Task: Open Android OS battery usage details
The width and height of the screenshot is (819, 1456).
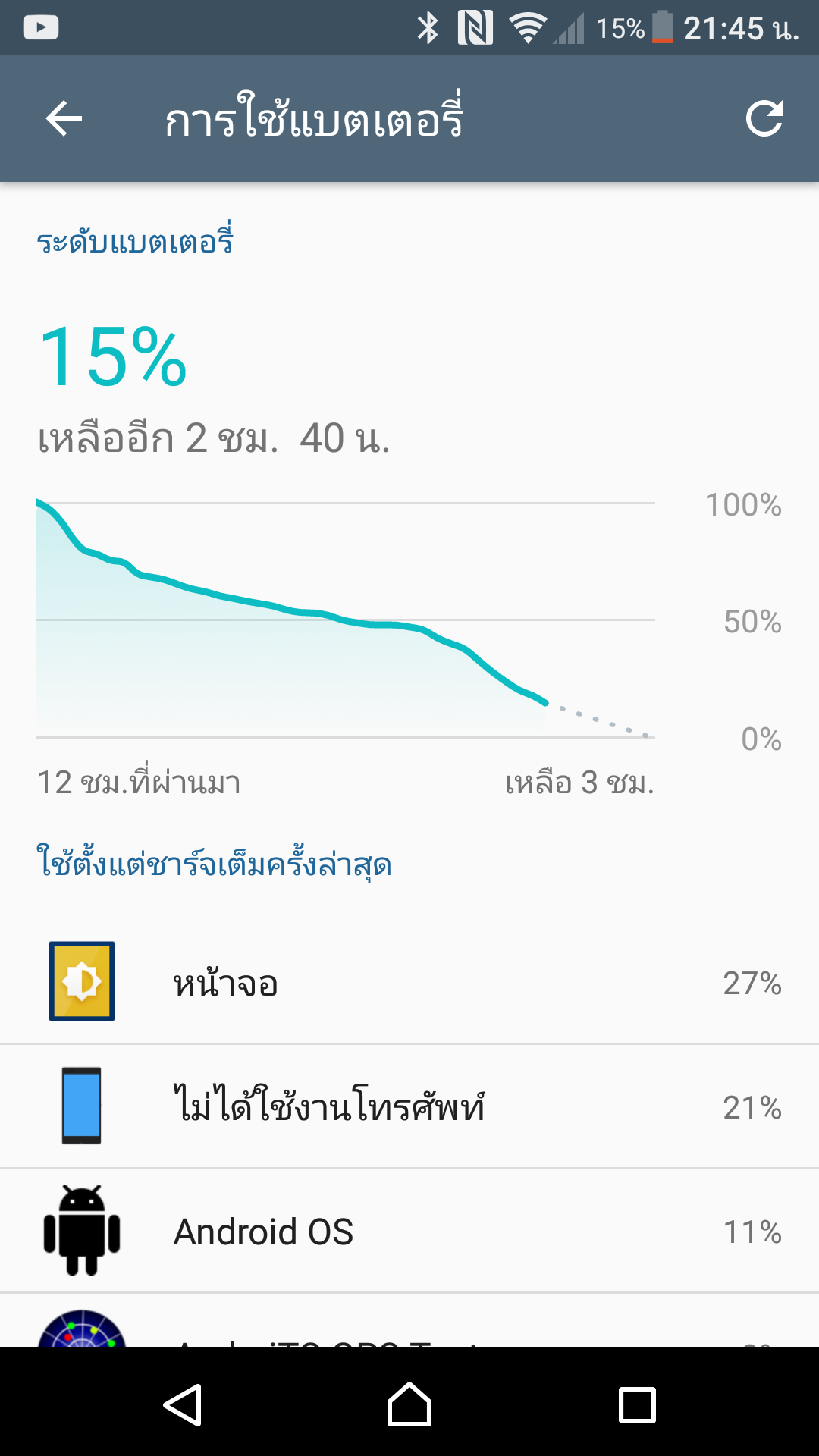Action: 409,1231
